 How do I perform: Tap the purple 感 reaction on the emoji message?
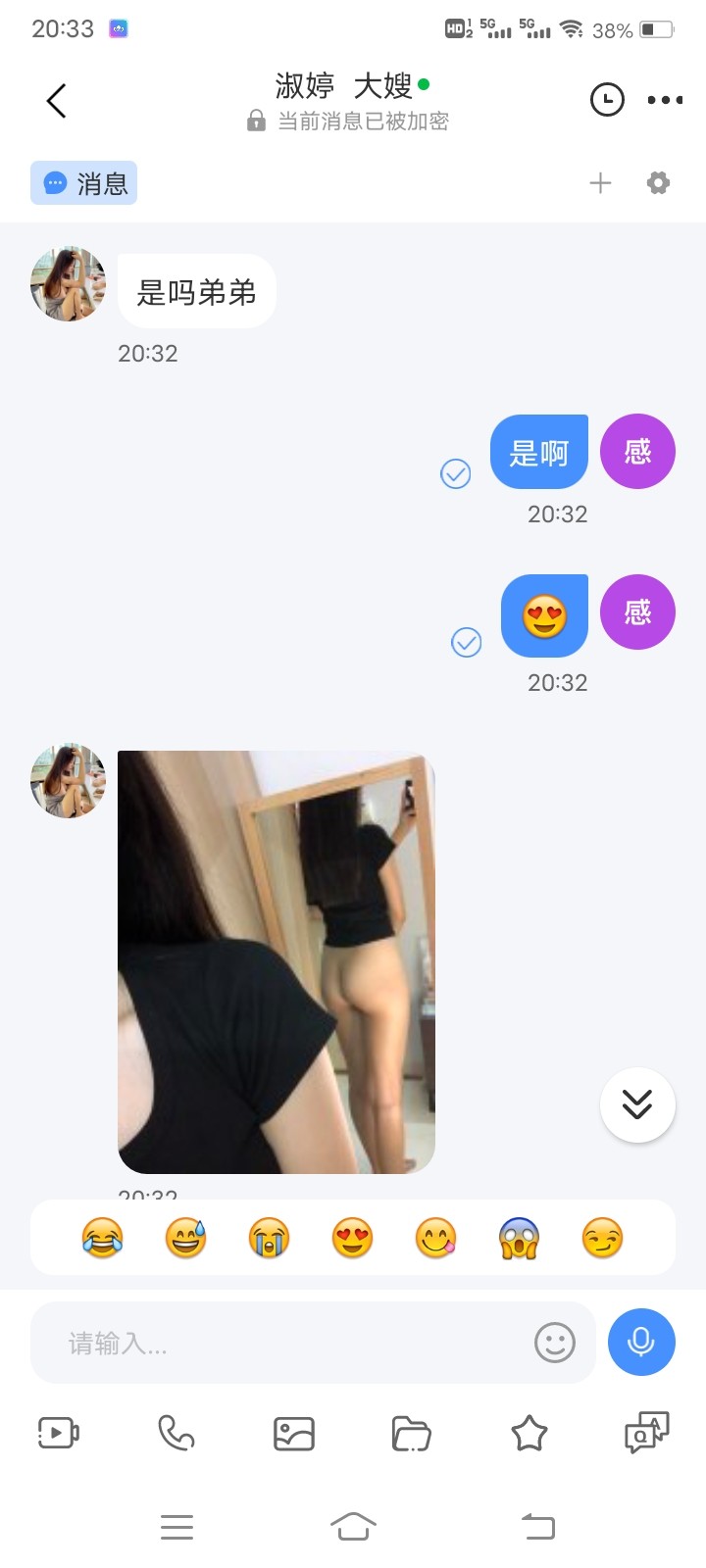pos(637,612)
